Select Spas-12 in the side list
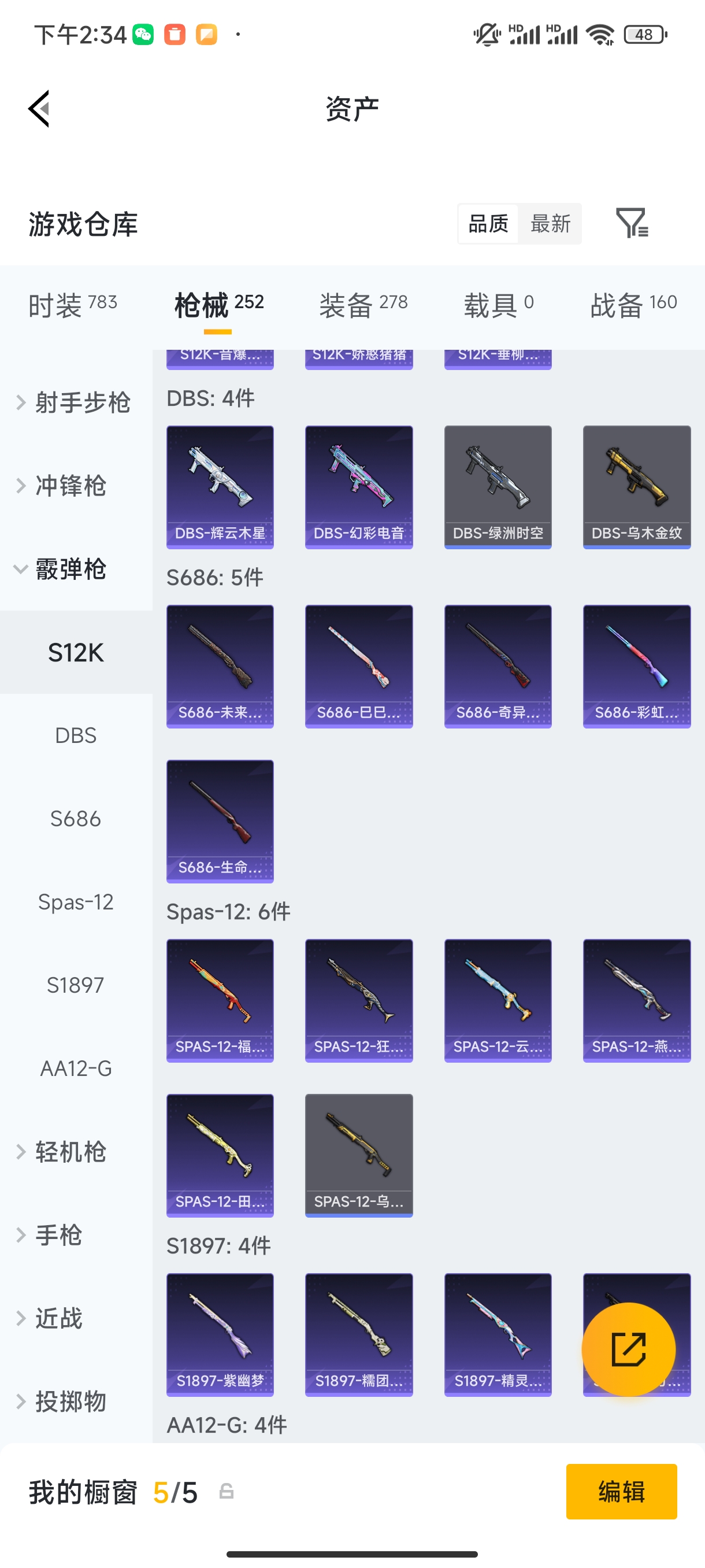705x1568 pixels. click(76, 901)
